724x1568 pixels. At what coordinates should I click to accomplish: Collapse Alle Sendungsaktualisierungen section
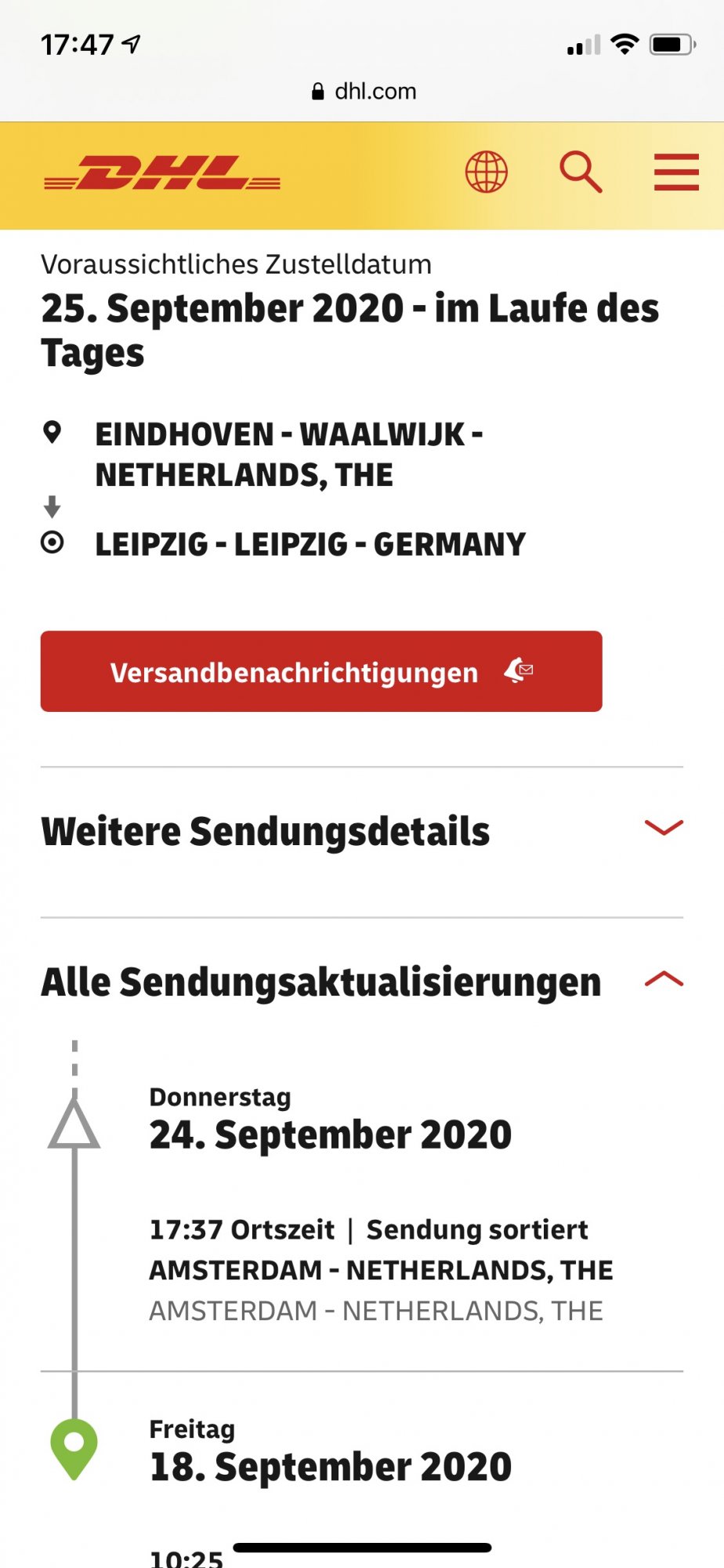[x=362, y=981]
